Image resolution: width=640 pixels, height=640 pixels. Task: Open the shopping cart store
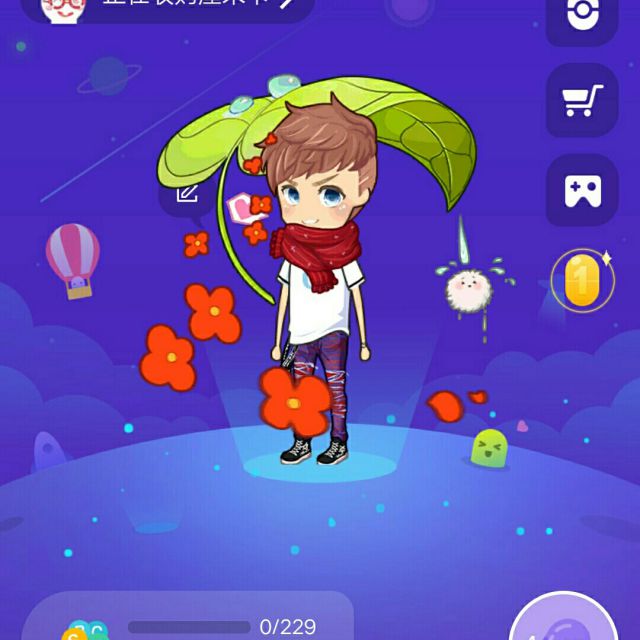[x=582, y=100]
